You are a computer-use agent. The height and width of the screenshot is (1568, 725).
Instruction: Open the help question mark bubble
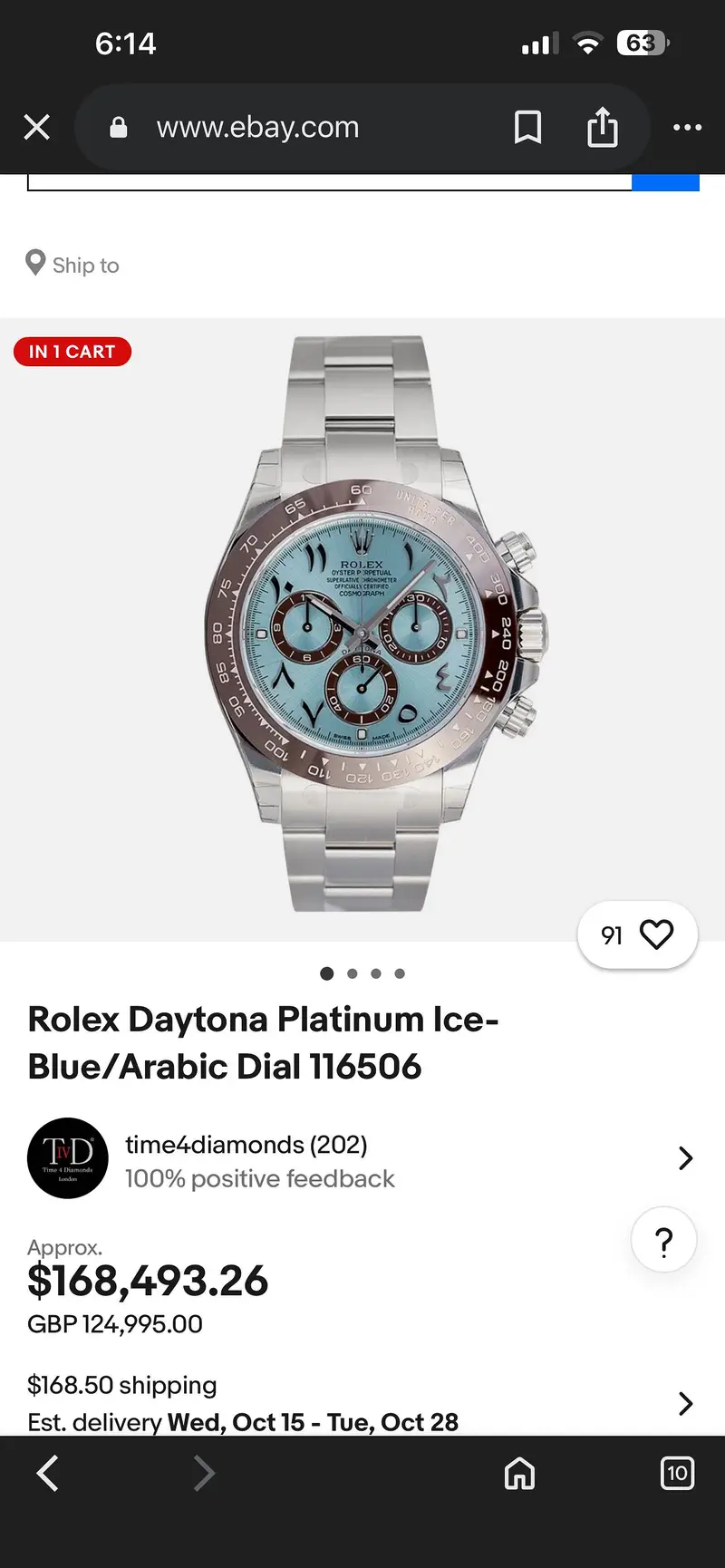pos(663,1240)
